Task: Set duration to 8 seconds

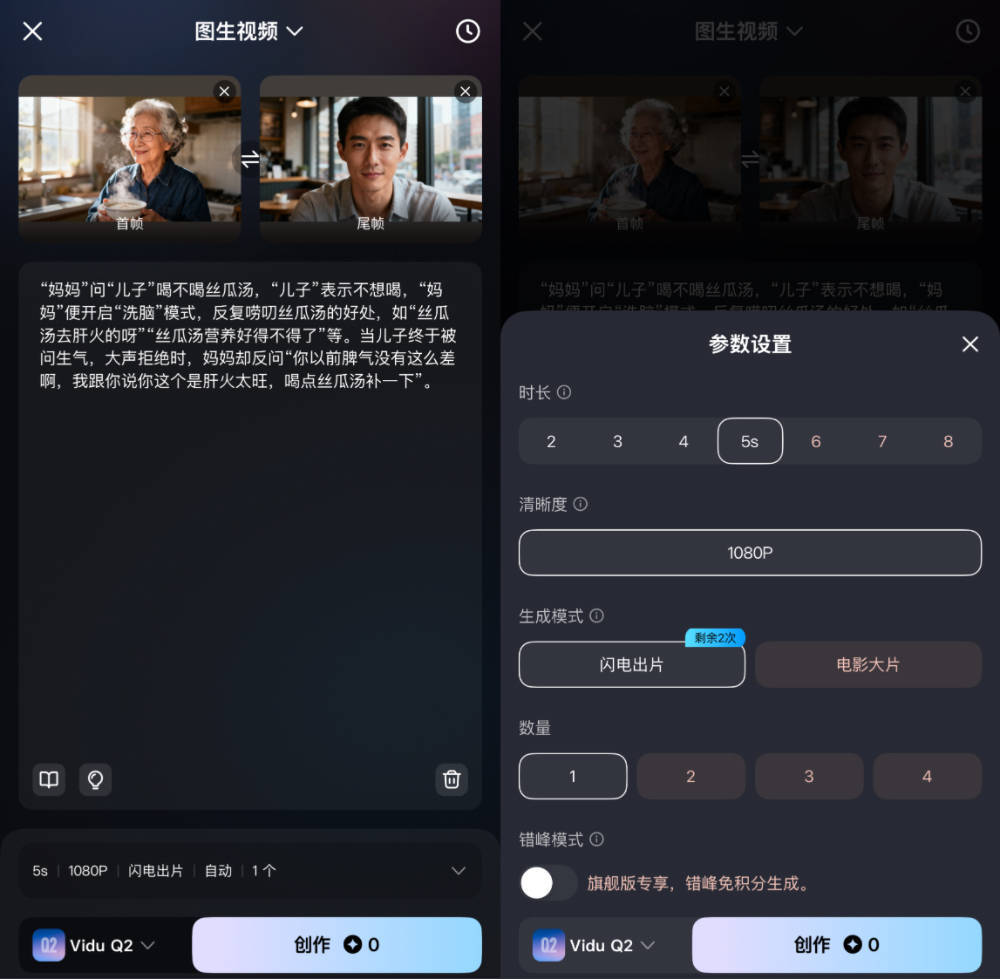Action: pyautogui.click(x=947, y=441)
